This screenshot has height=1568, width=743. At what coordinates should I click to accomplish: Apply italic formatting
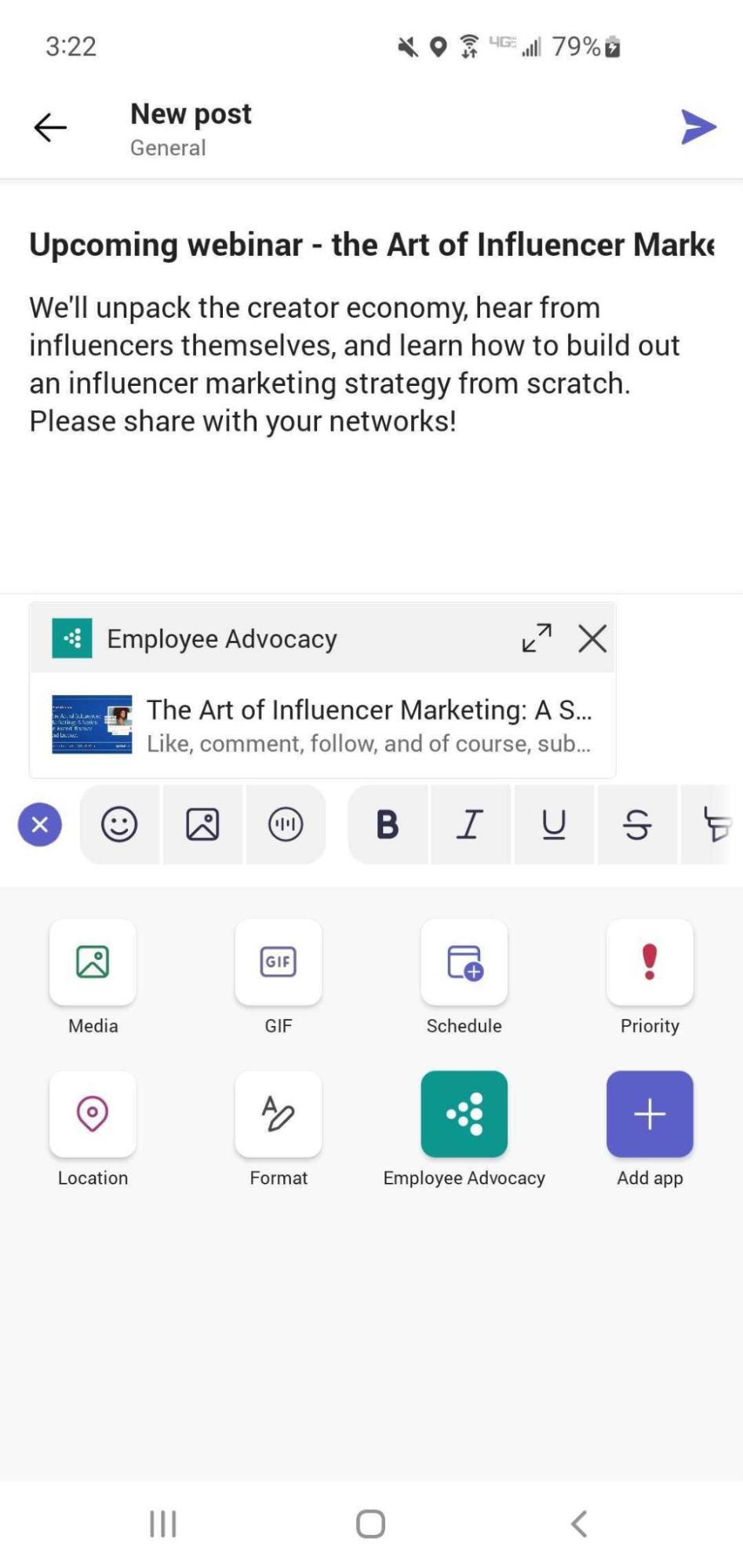click(471, 824)
